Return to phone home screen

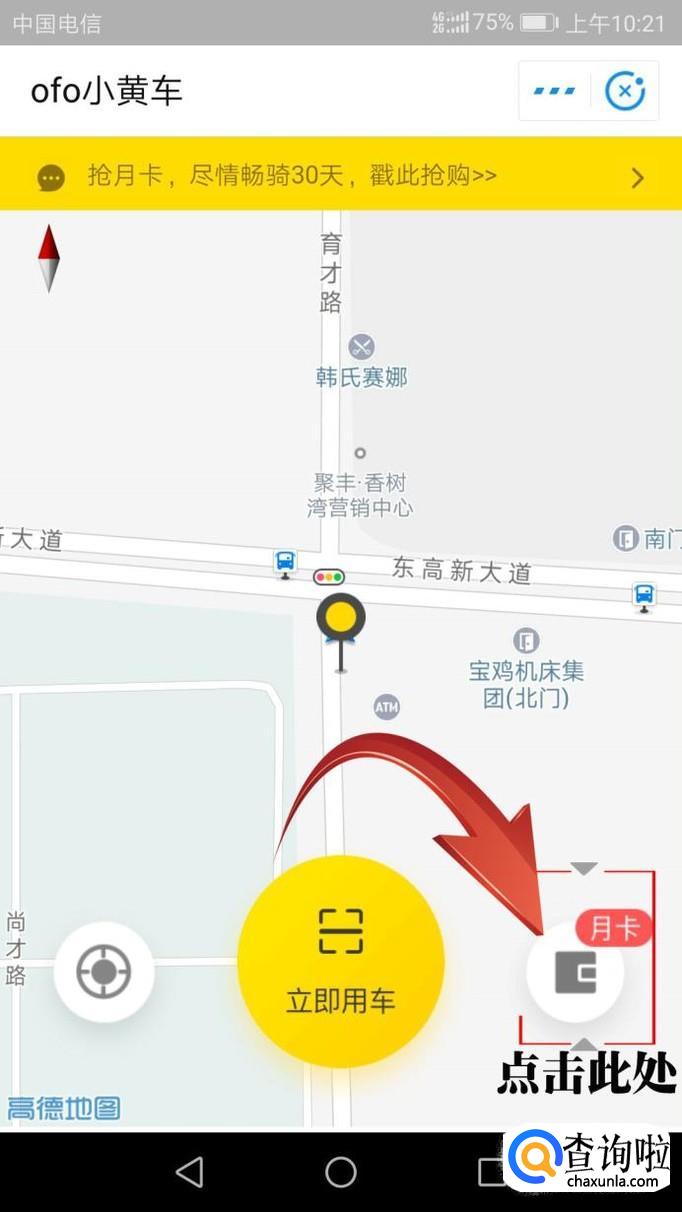tap(341, 1172)
